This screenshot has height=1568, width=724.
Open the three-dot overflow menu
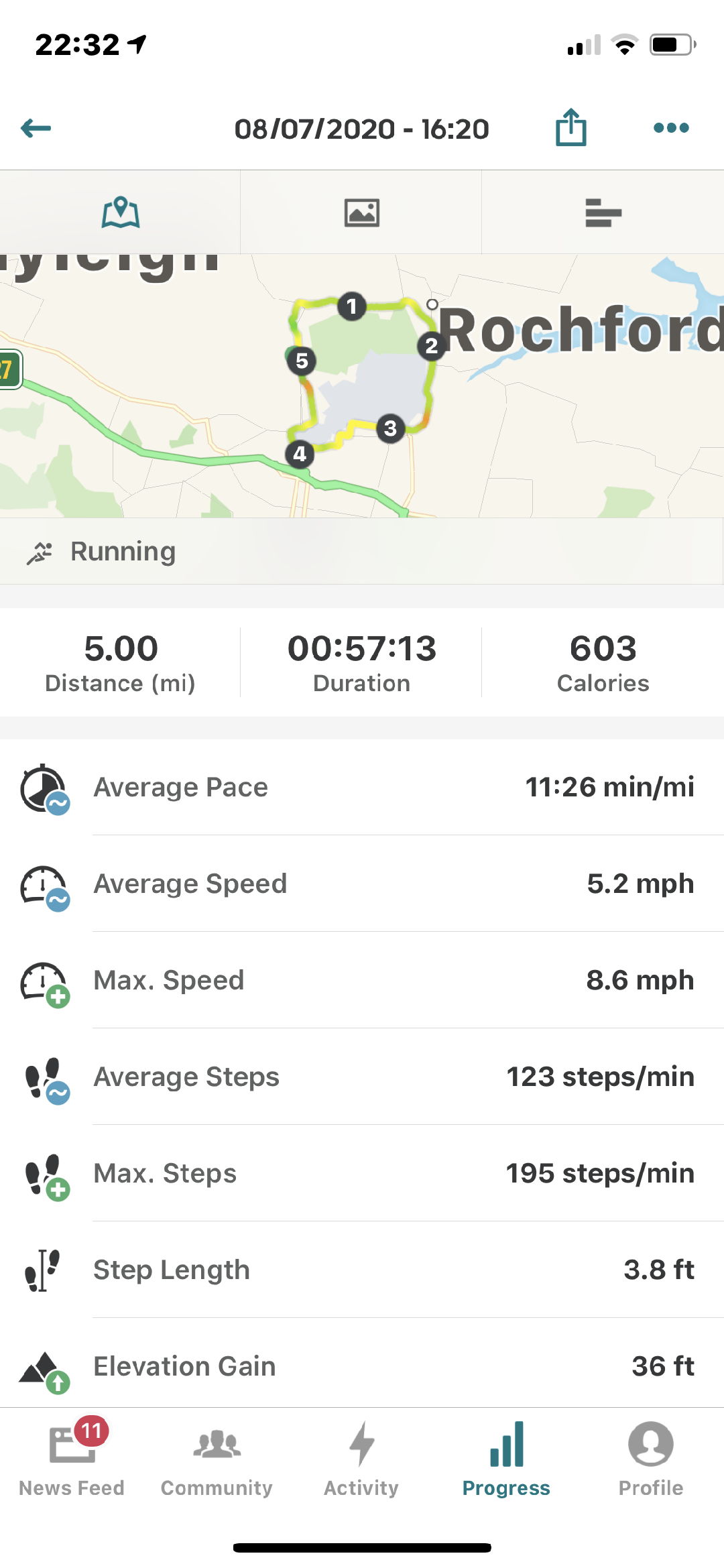671,127
